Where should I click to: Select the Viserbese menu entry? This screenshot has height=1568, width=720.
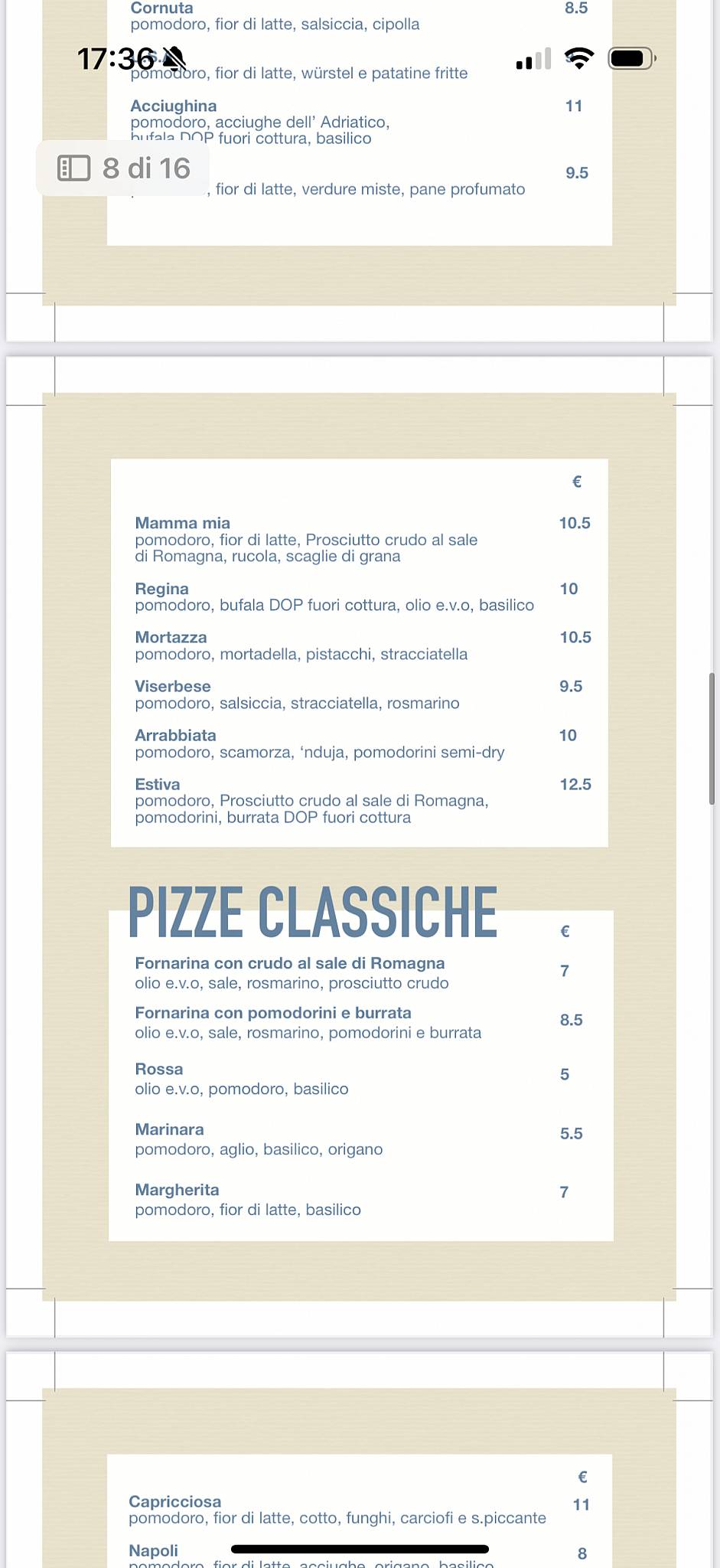pyautogui.click(x=173, y=686)
